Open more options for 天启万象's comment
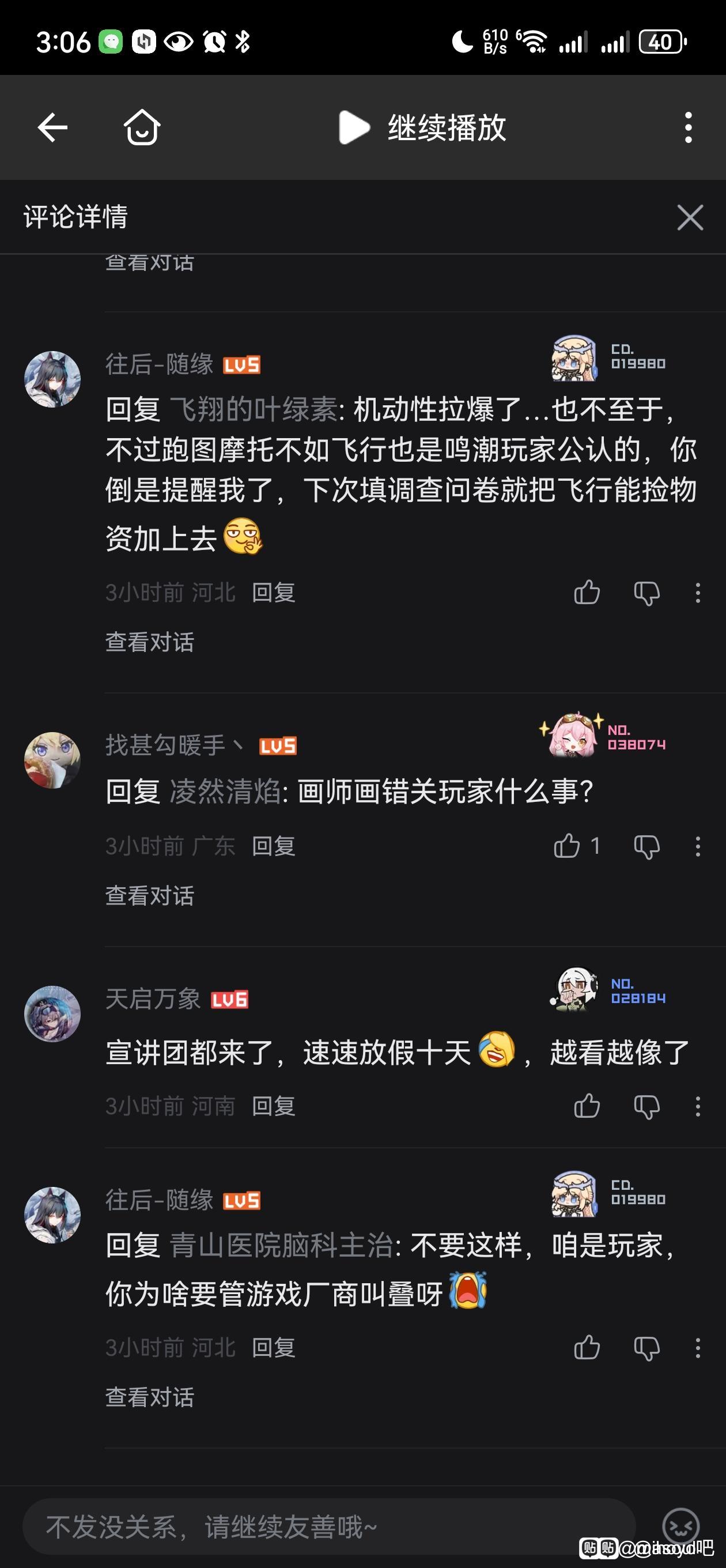Image resolution: width=726 pixels, height=1568 pixels. [x=697, y=1106]
